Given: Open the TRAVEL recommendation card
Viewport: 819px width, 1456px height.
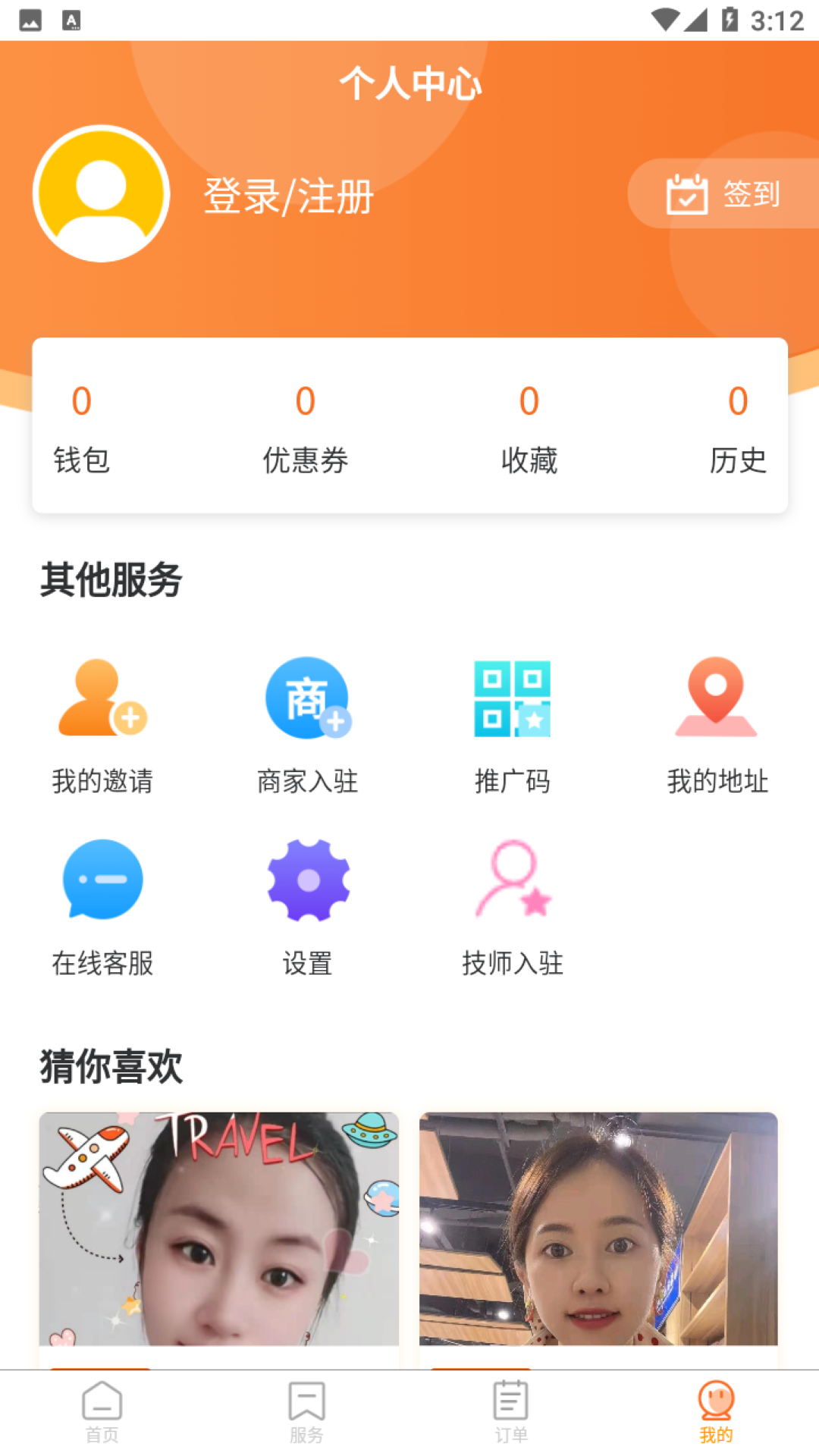Looking at the screenshot, I should pos(218,1228).
